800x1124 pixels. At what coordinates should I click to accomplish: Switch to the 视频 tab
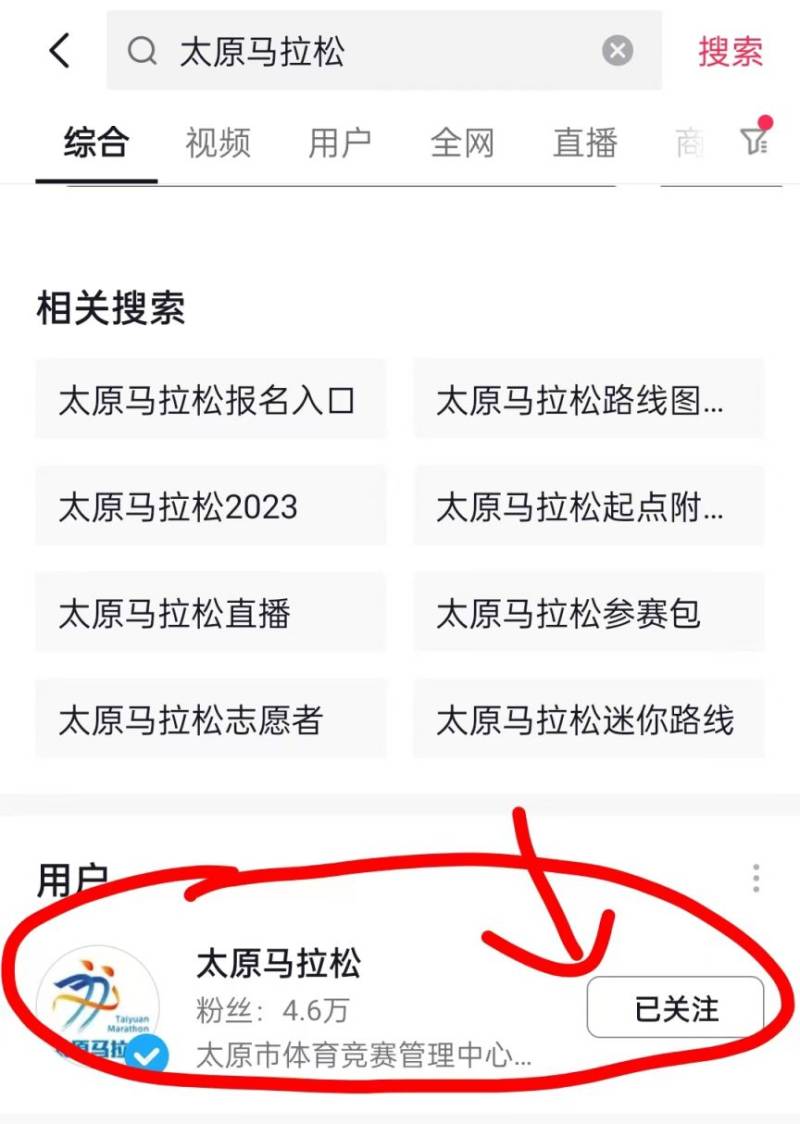(x=216, y=143)
